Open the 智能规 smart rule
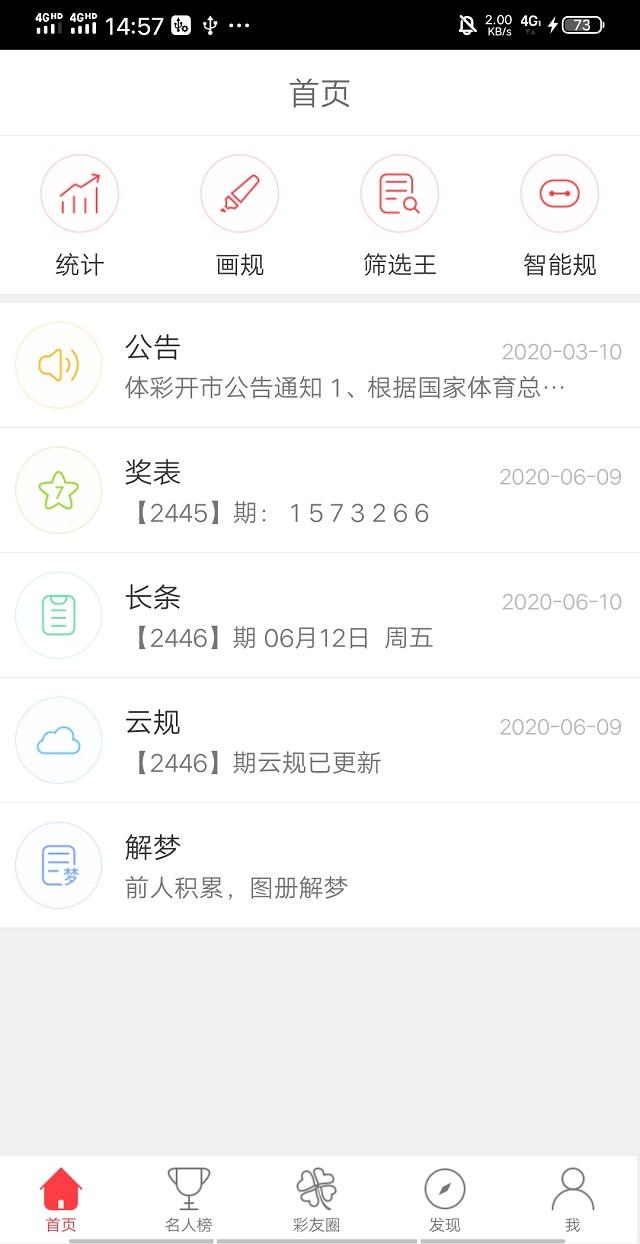The image size is (640, 1244). [x=560, y=216]
